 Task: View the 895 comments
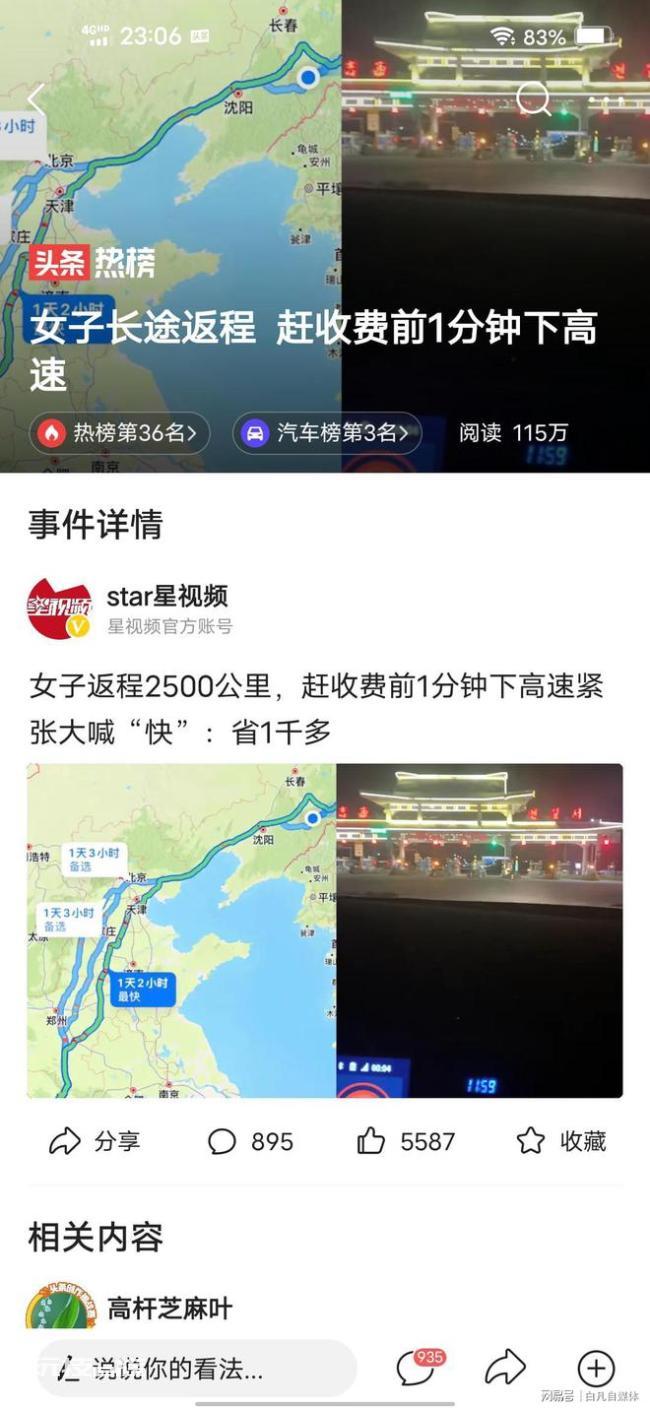click(x=250, y=1141)
